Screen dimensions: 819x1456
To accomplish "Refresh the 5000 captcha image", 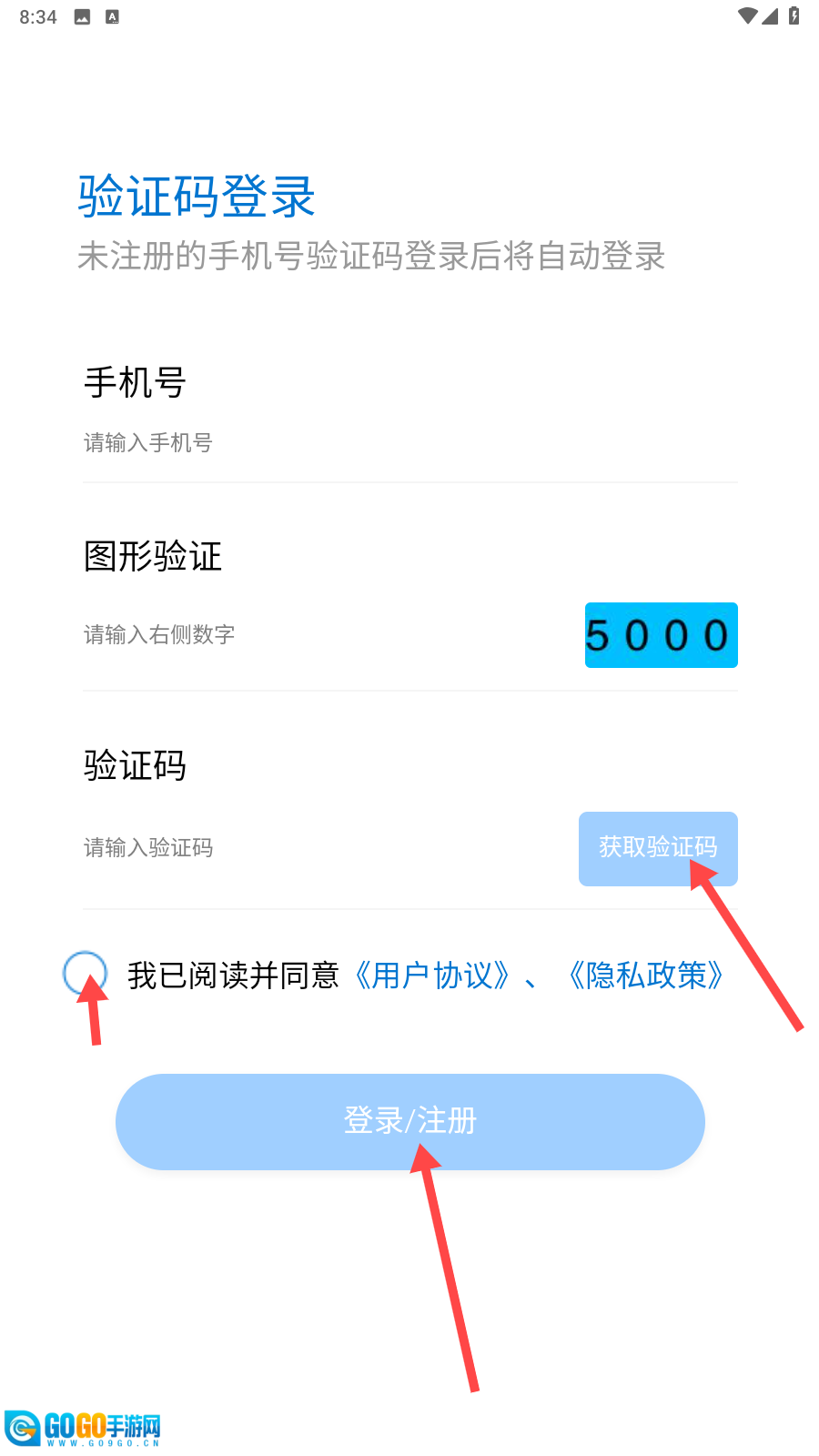I will [x=661, y=635].
